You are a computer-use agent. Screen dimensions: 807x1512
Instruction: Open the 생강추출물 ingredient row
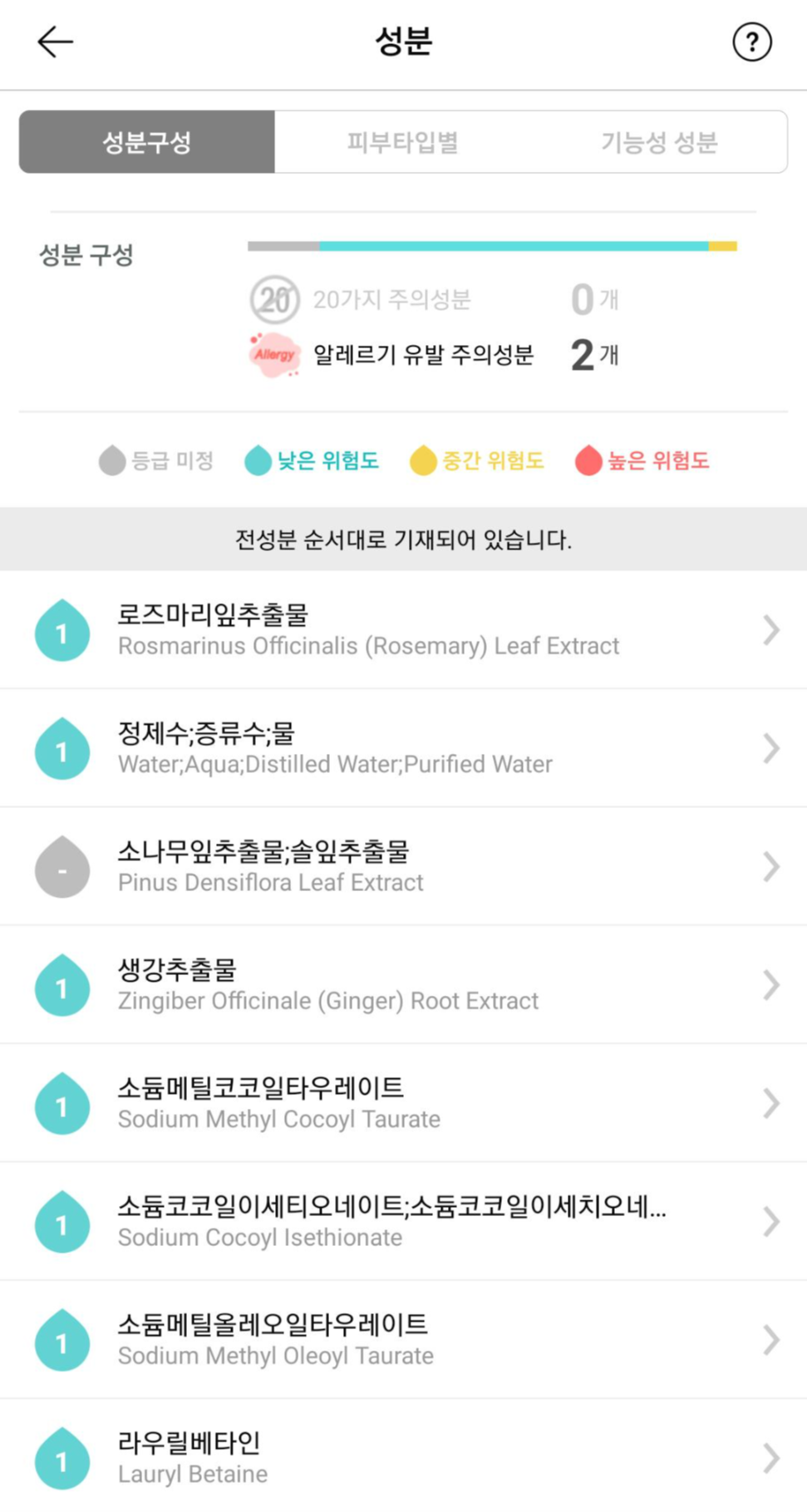point(403,984)
